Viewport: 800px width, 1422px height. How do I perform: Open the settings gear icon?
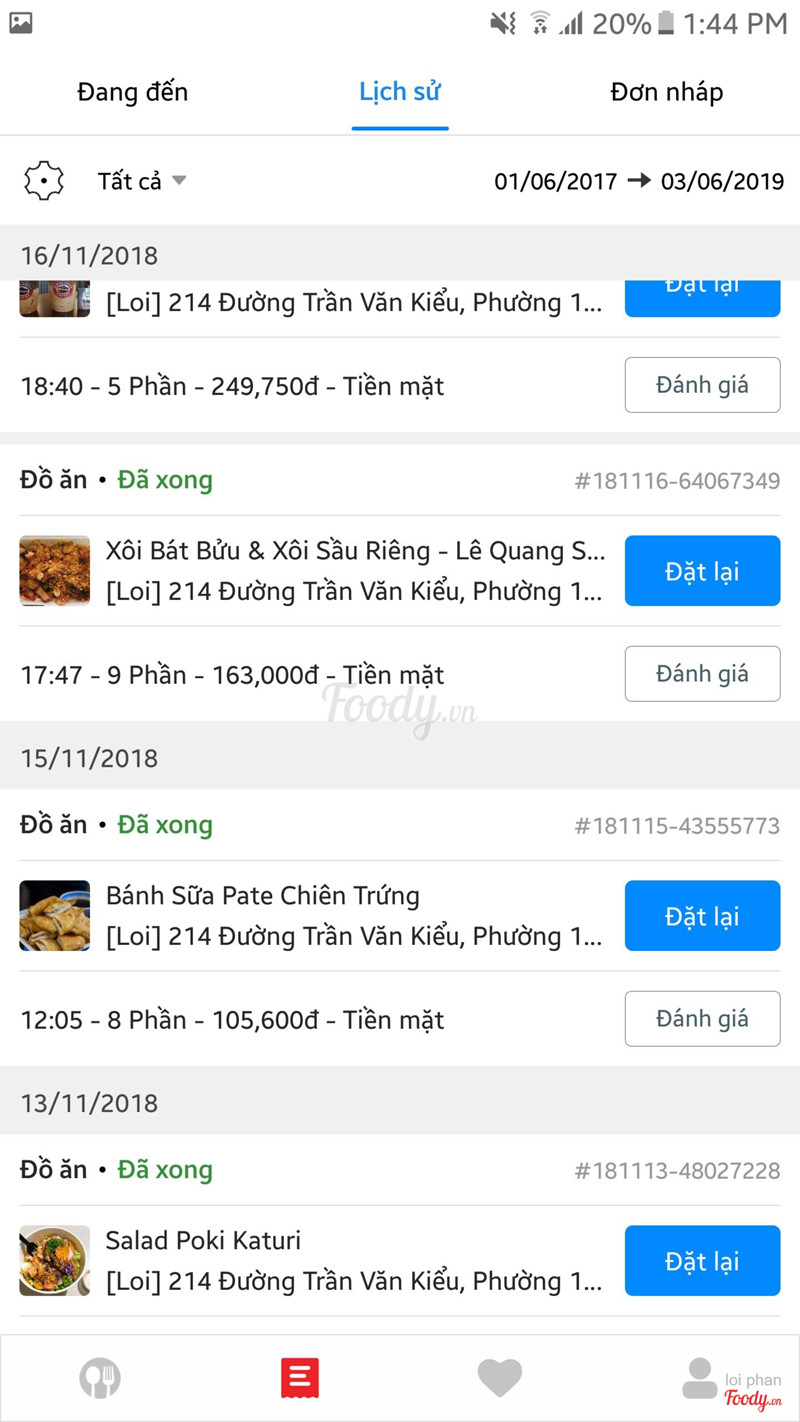44,181
